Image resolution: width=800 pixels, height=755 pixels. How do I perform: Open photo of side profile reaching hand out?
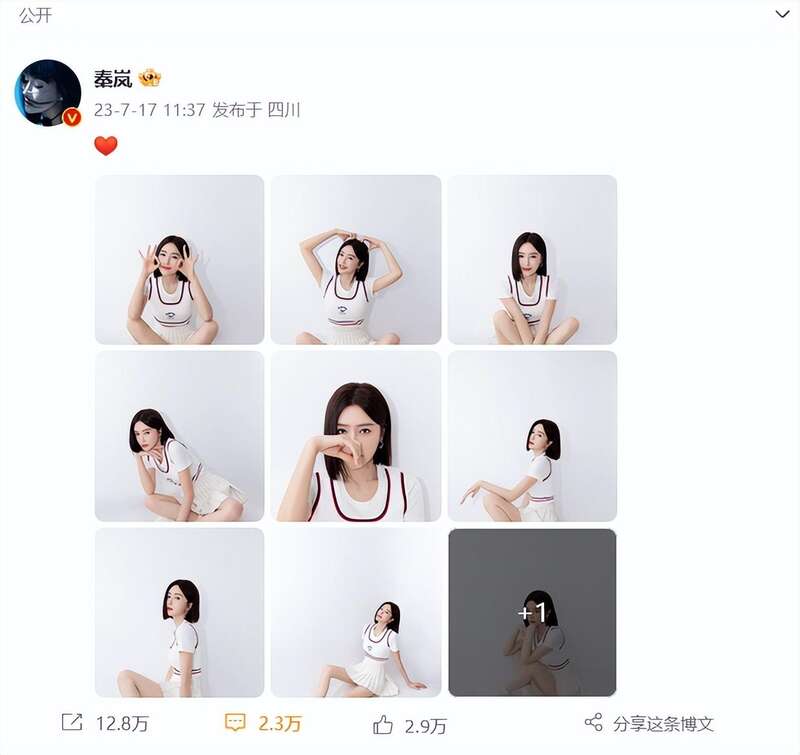pos(532,436)
